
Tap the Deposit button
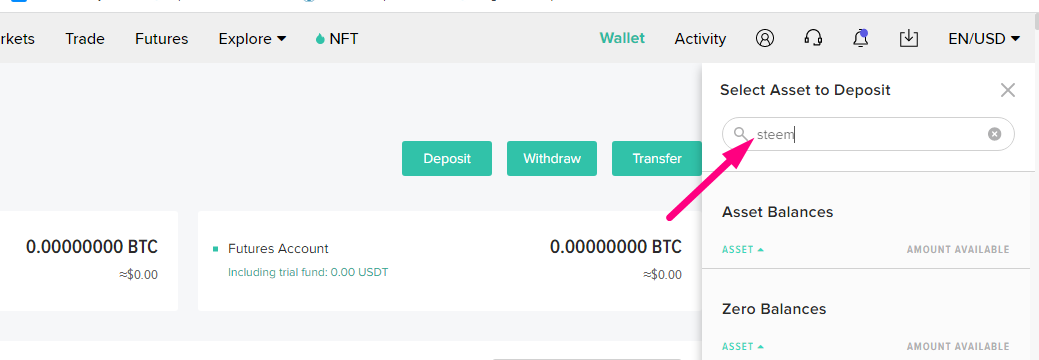447,158
